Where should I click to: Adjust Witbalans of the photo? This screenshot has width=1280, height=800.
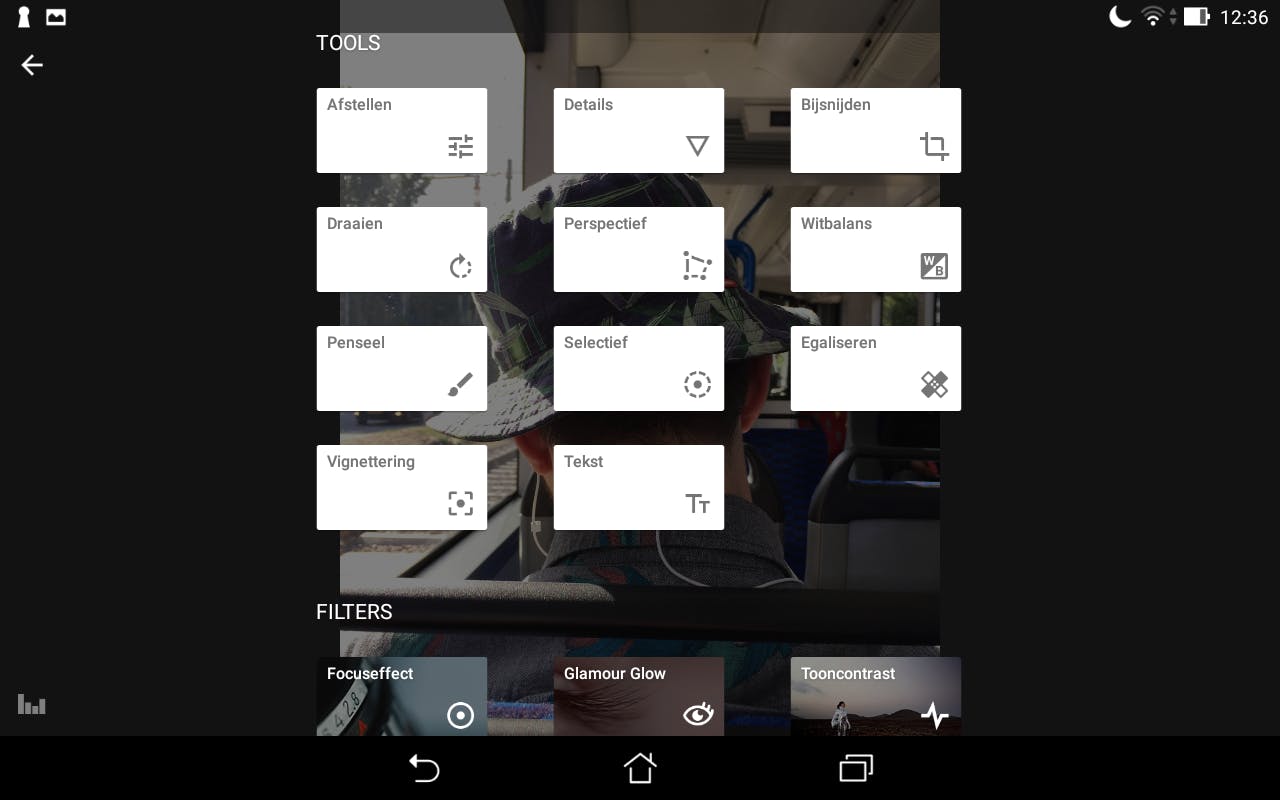tap(876, 249)
